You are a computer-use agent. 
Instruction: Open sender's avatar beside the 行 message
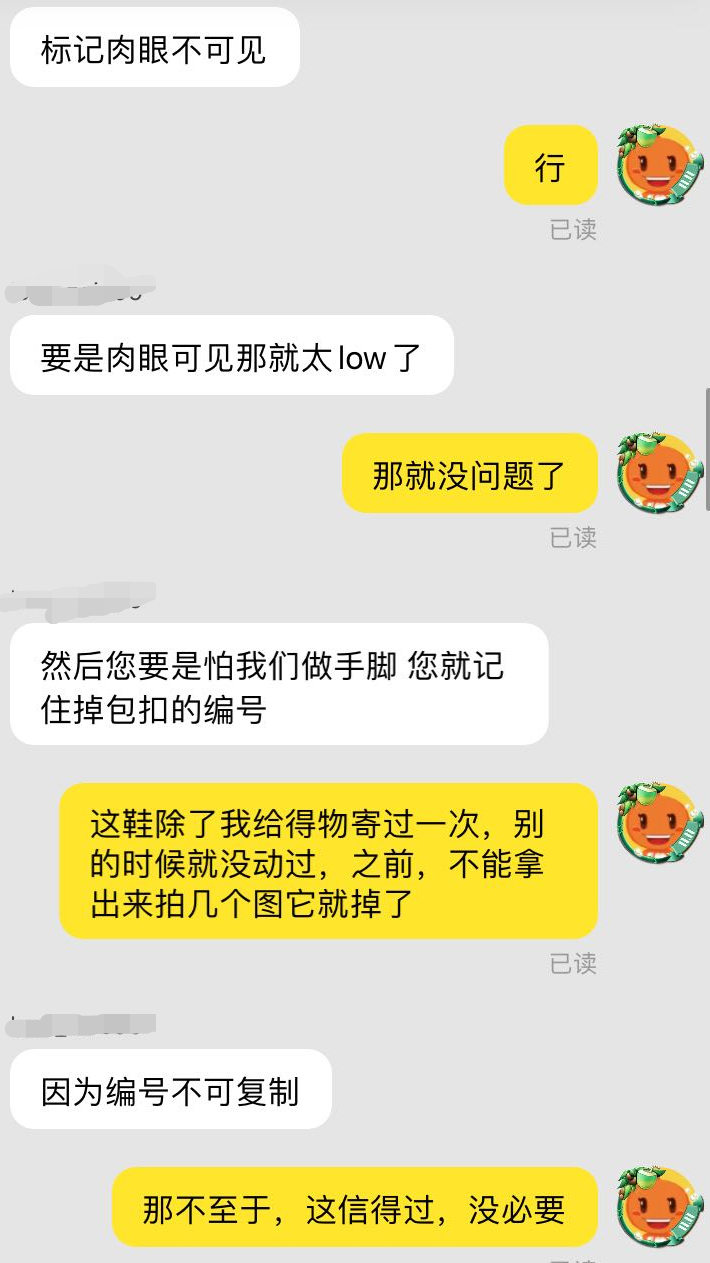pos(657,166)
